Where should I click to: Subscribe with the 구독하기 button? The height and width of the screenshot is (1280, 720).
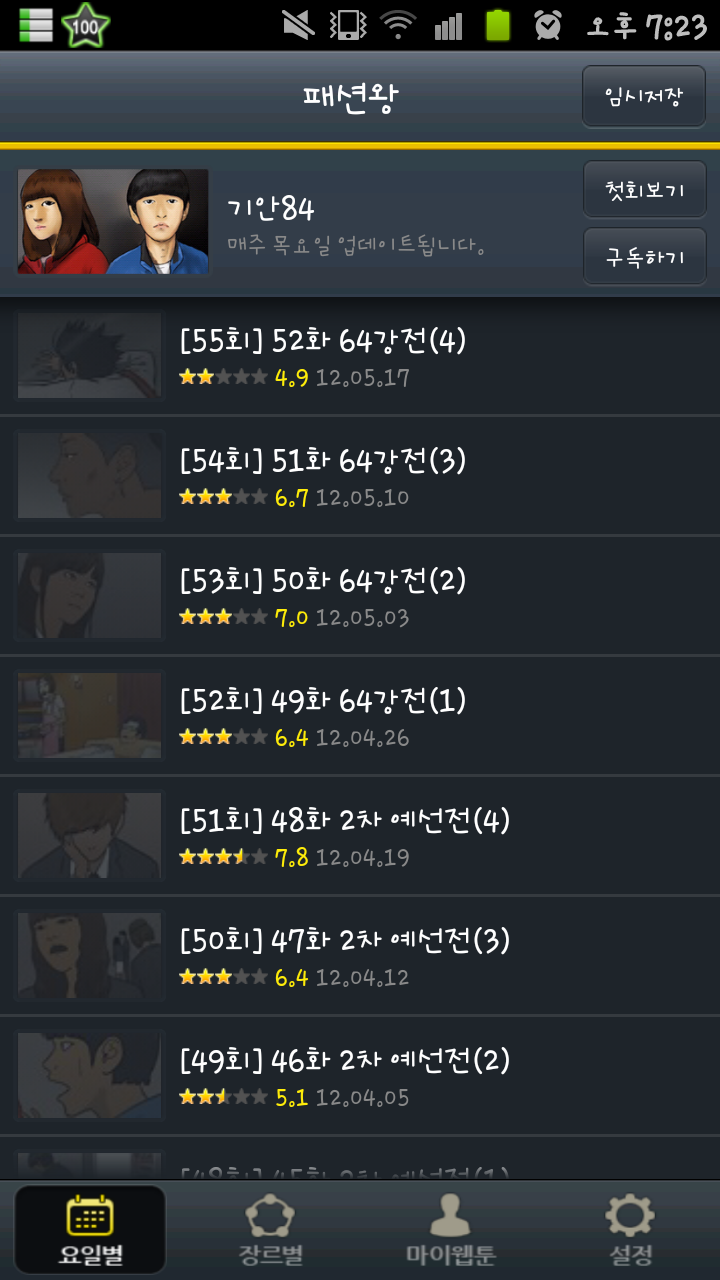tap(644, 257)
